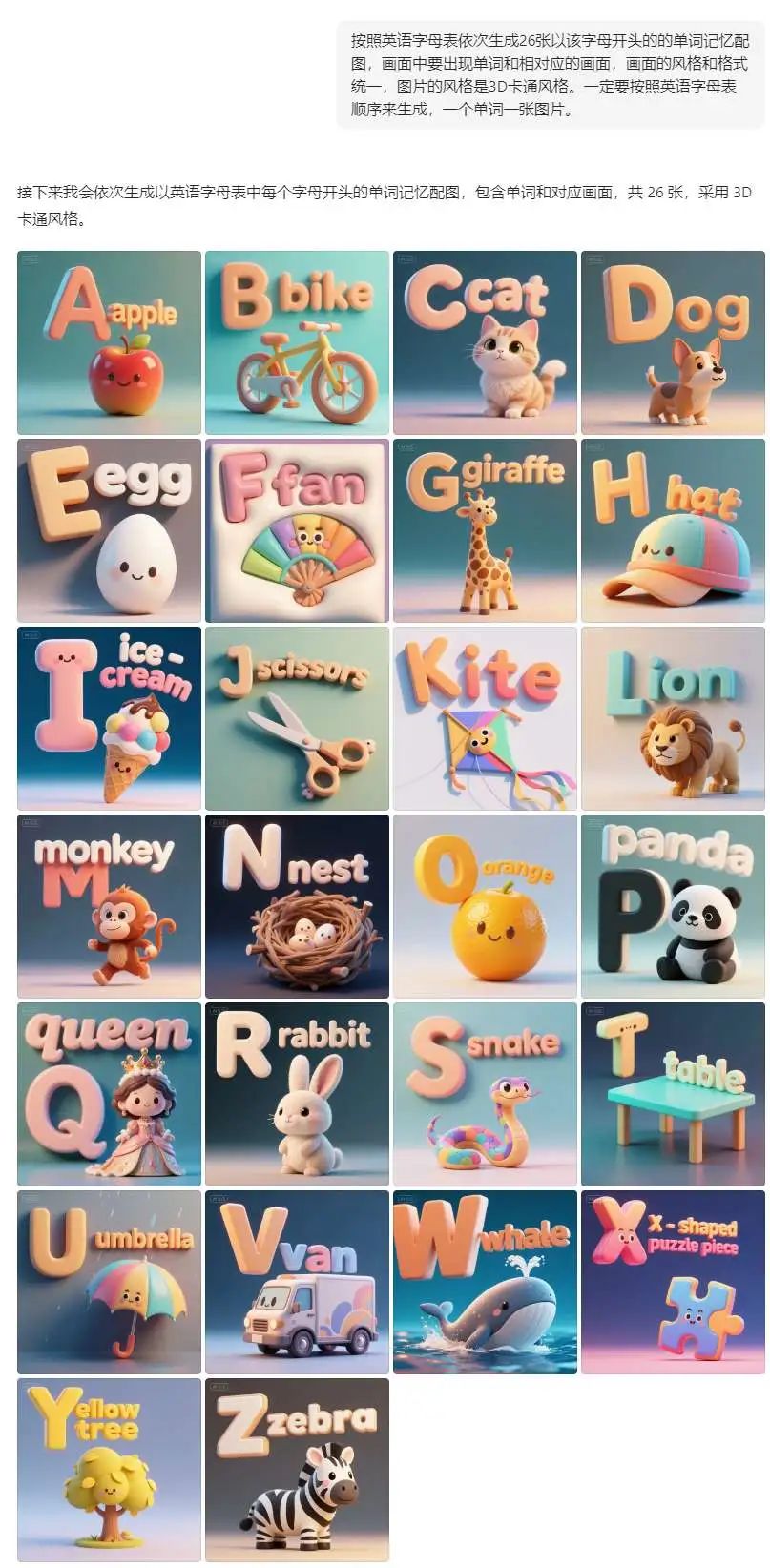View the giraffe picture
This screenshot has height=1568, width=770.
(485, 530)
